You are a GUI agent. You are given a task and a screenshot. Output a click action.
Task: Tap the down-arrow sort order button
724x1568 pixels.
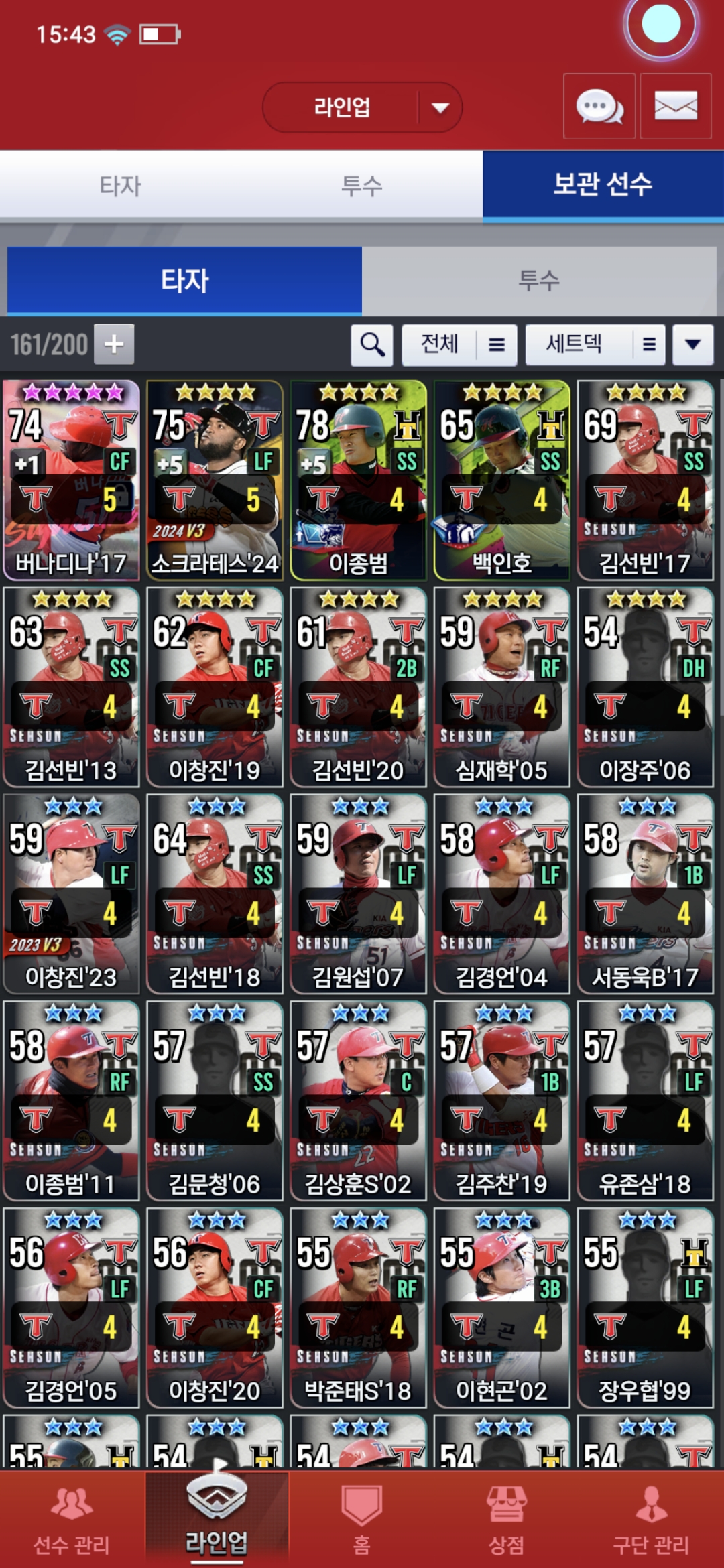pyautogui.click(x=692, y=345)
